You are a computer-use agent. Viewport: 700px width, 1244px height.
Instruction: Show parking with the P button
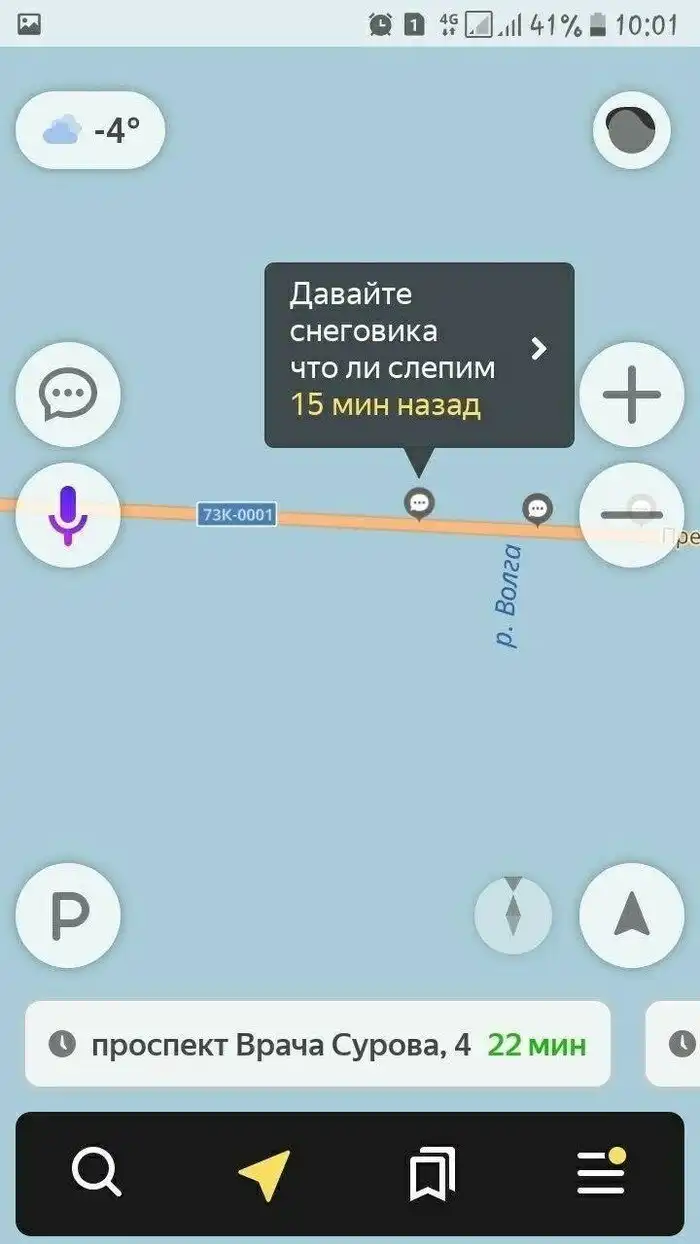pyautogui.click(x=68, y=915)
